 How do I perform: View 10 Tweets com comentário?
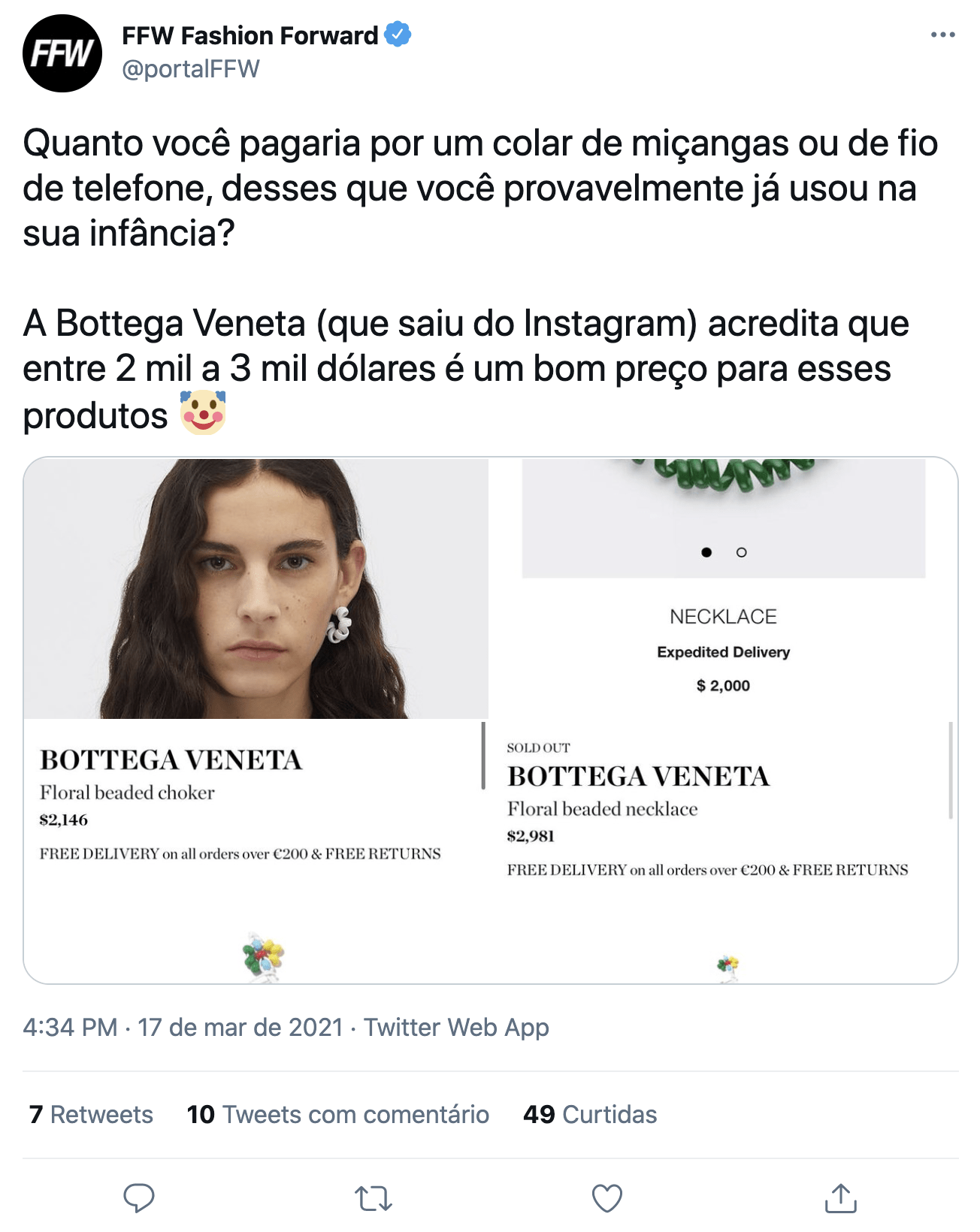click(x=337, y=1114)
